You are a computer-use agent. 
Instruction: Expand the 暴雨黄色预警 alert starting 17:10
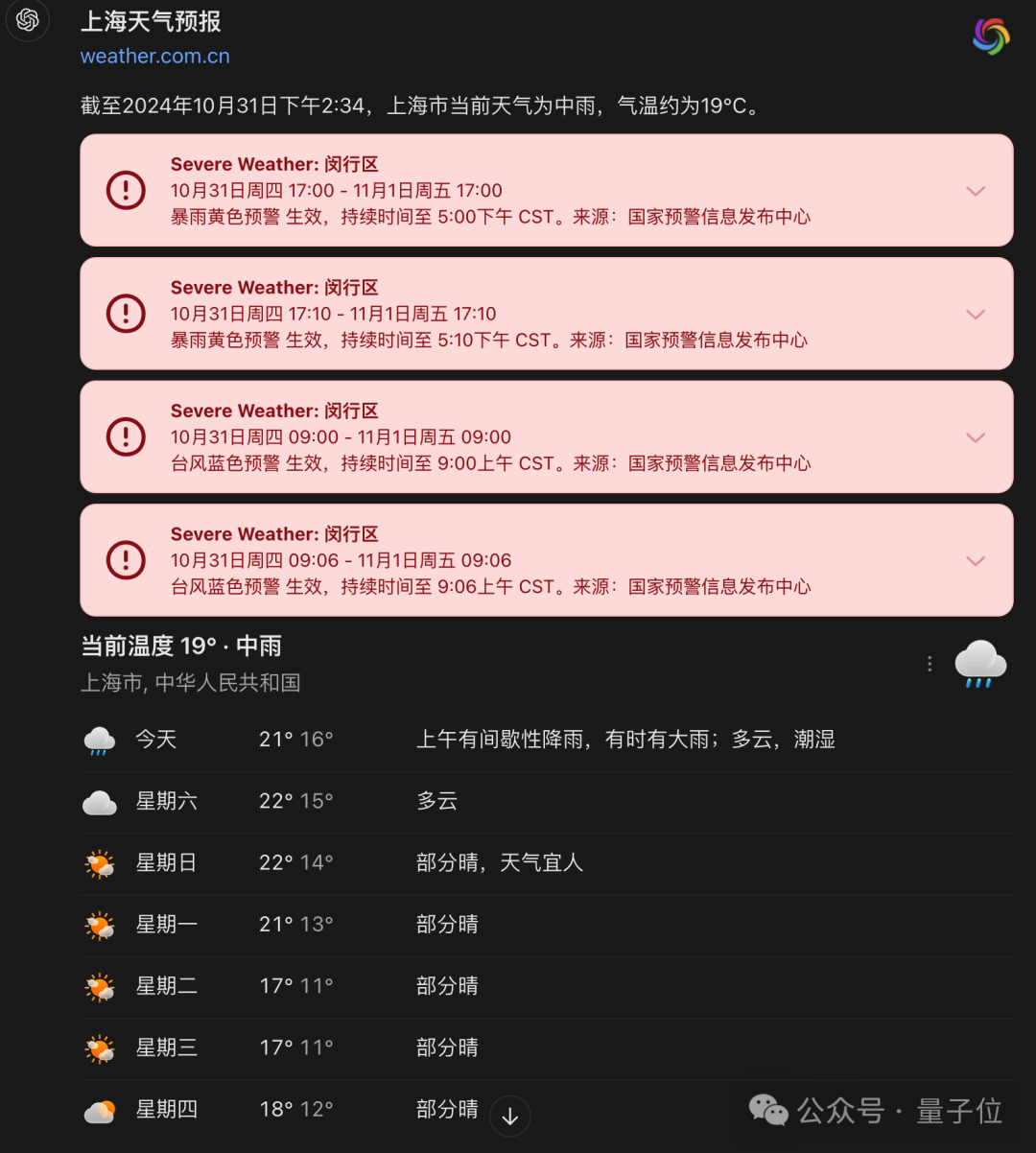976,314
